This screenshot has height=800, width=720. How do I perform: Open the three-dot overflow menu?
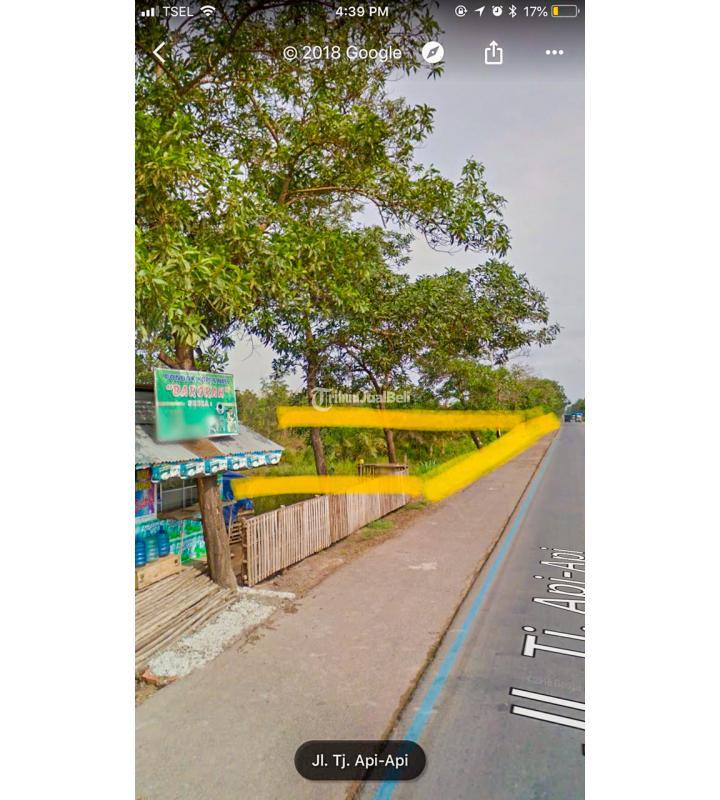(554, 52)
